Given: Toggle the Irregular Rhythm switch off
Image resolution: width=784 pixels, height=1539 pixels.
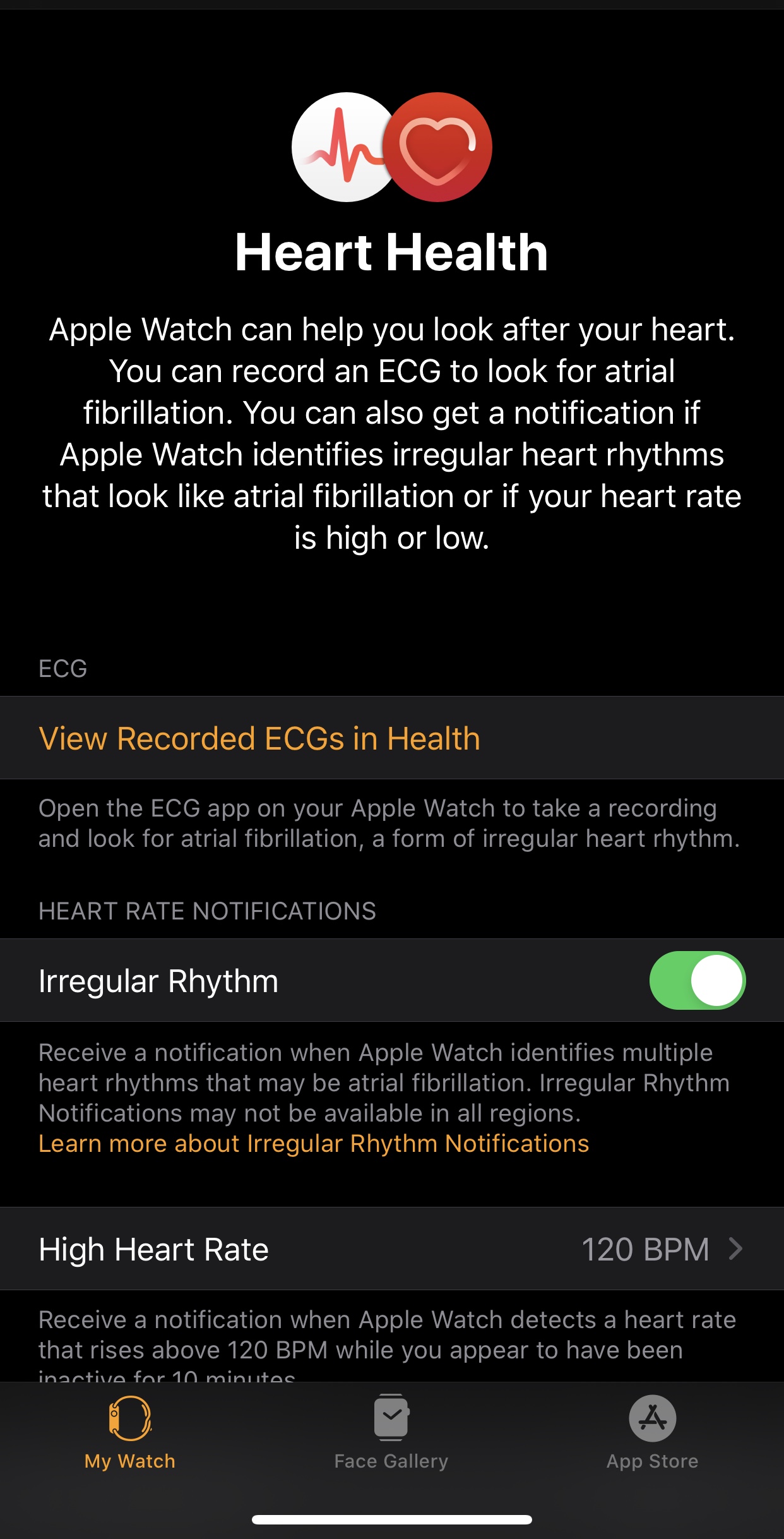Looking at the screenshot, I should coord(697,980).
